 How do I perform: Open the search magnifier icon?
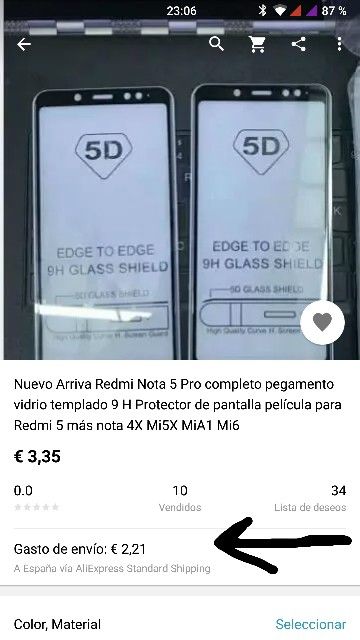pyautogui.click(x=216, y=43)
